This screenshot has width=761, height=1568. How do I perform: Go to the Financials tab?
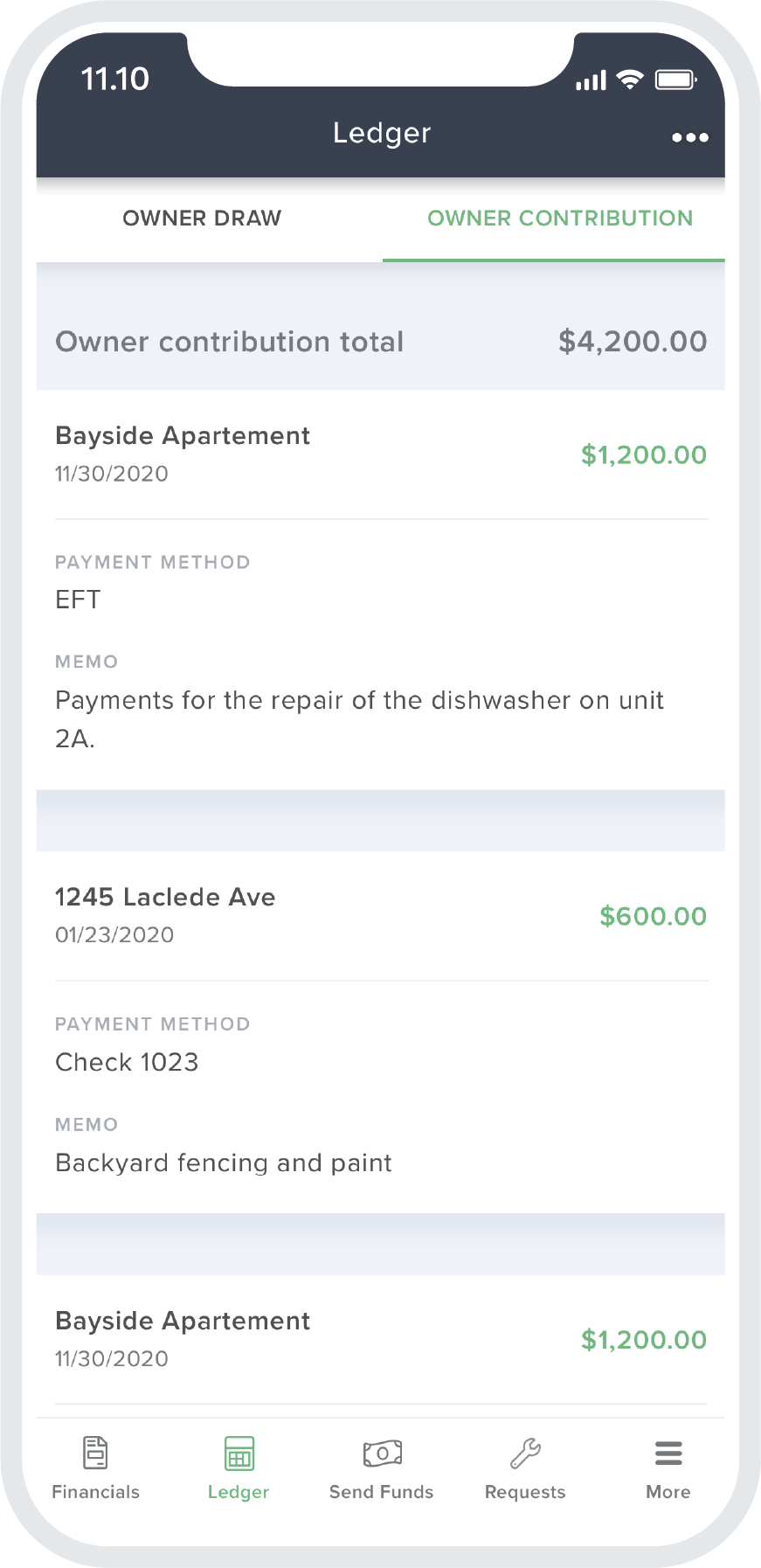95,1468
